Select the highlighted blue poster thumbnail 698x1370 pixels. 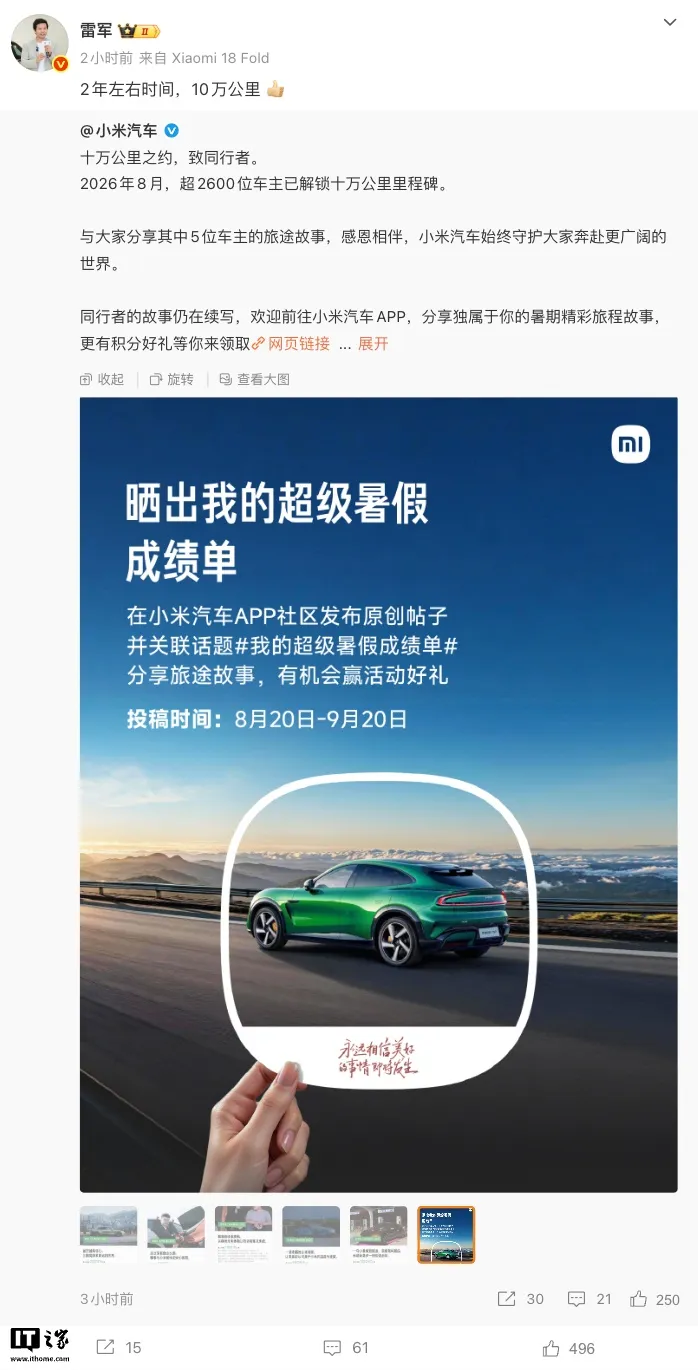446,1234
